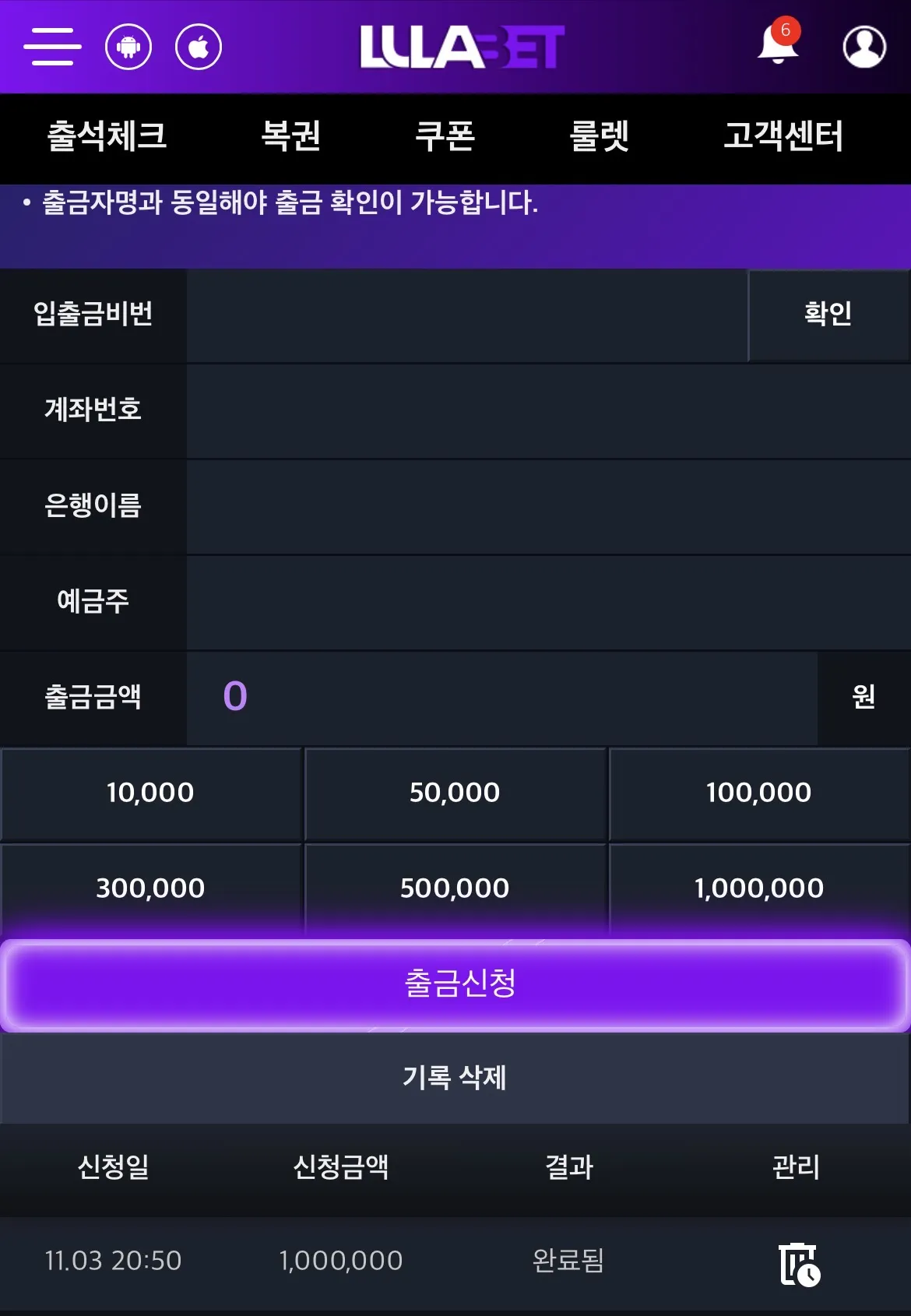Tap the Apple app download icon

(199, 47)
